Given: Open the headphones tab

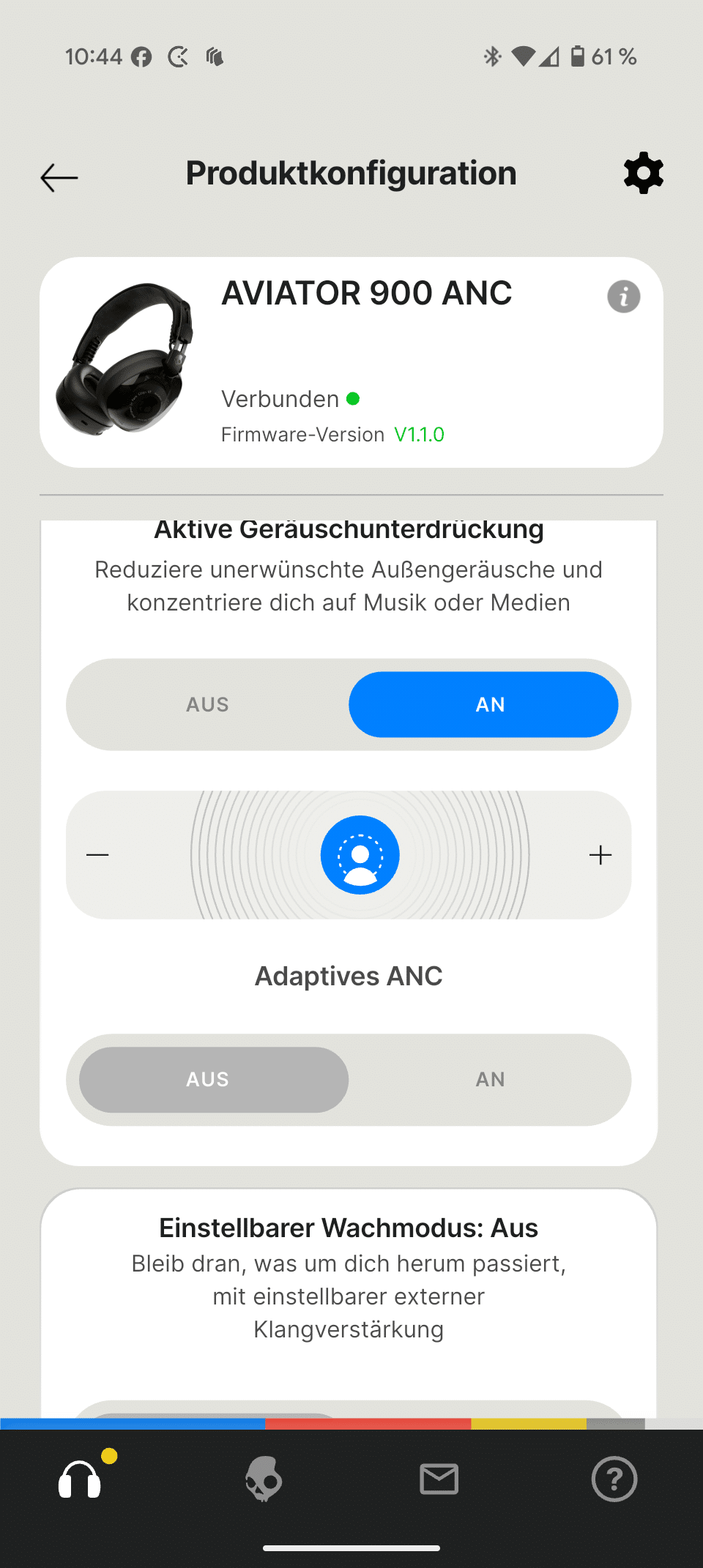Looking at the screenshot, I should pos(79,1479).
